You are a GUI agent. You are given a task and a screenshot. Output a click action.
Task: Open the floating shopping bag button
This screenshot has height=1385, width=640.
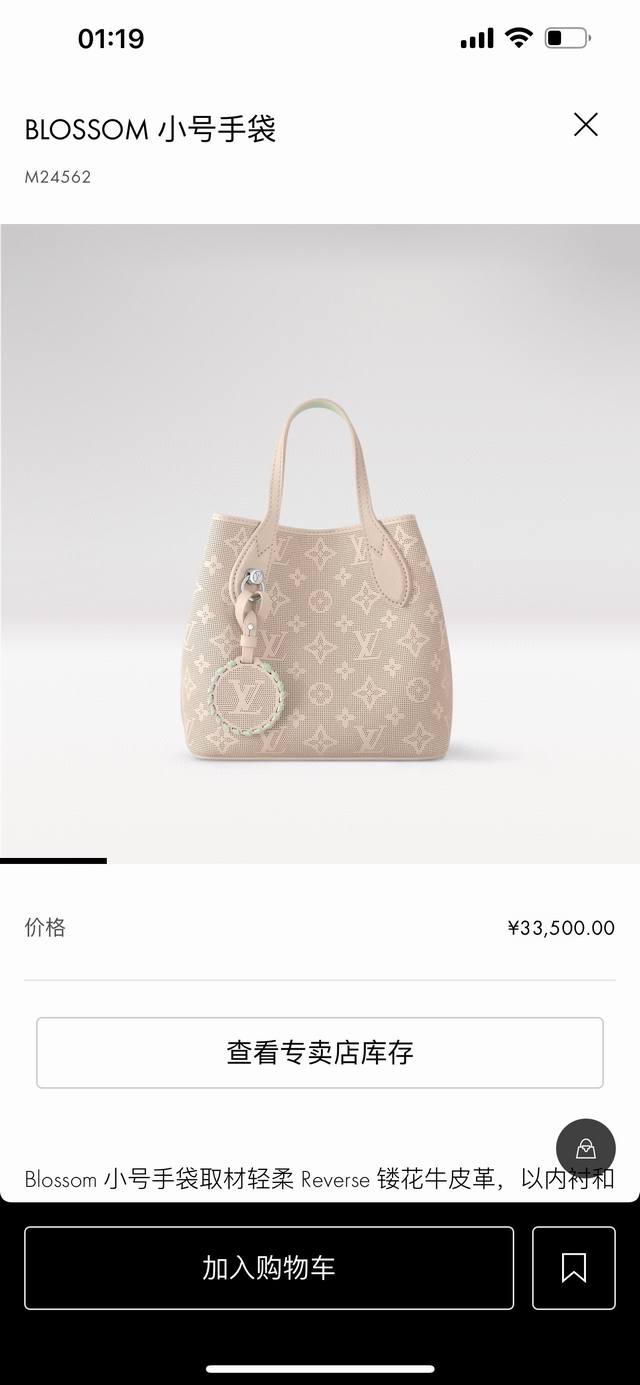click(x=586, y=1149)
